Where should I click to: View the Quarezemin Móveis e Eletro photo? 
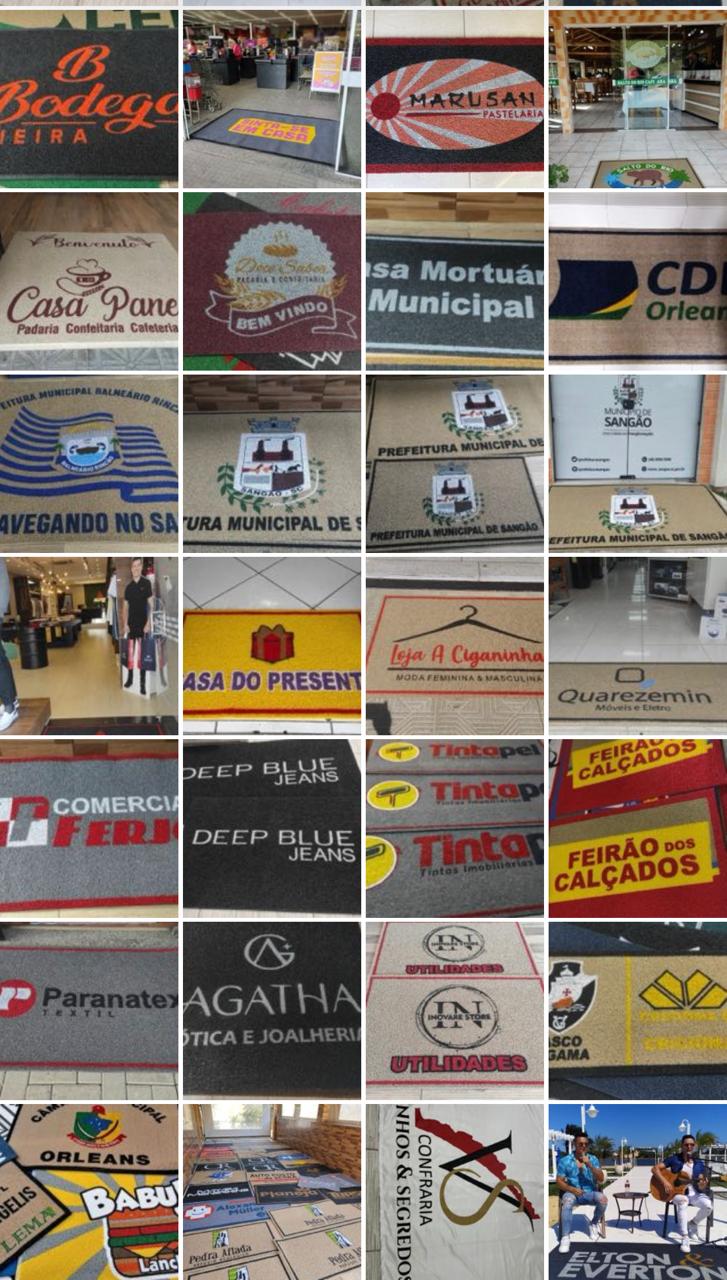(638, 646)
